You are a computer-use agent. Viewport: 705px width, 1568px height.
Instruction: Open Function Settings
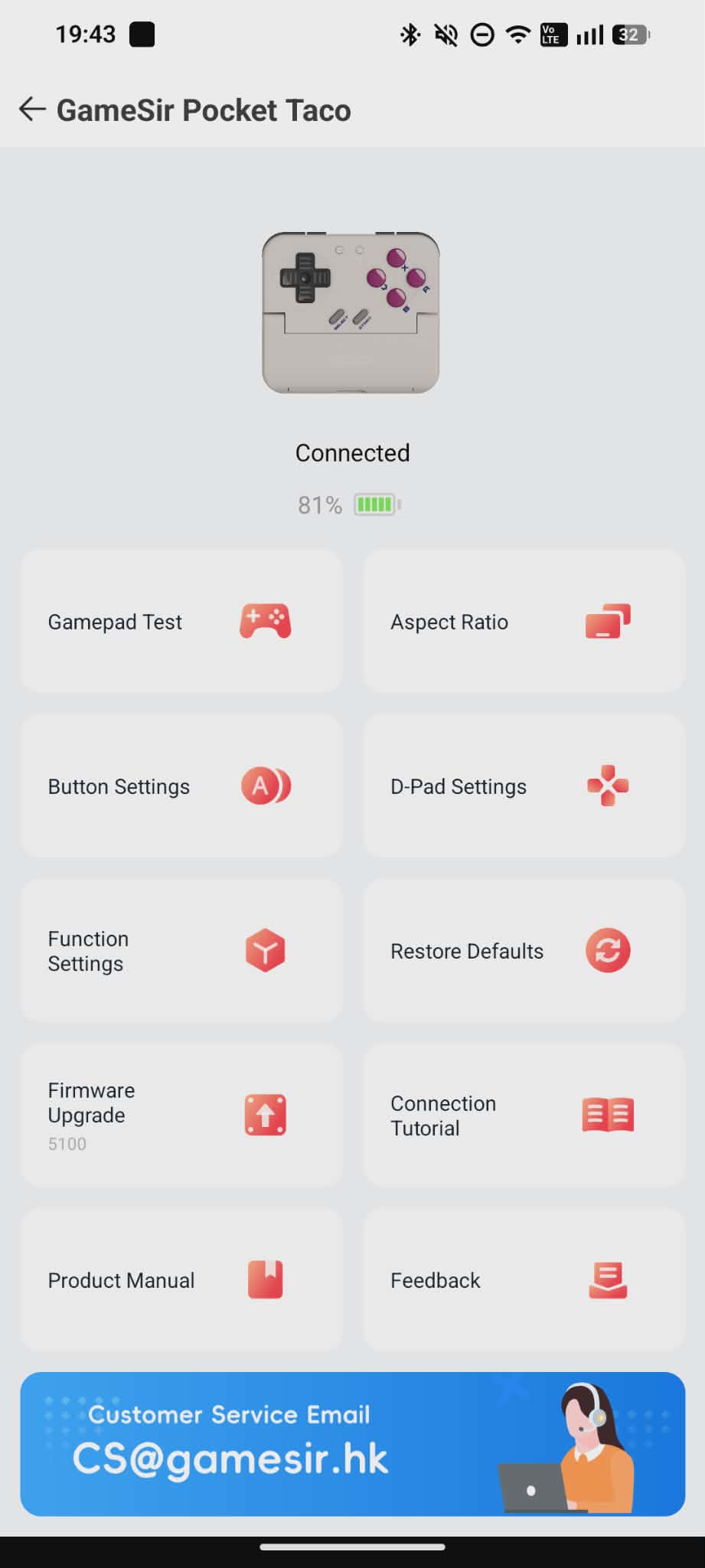(x=181, y=950)
